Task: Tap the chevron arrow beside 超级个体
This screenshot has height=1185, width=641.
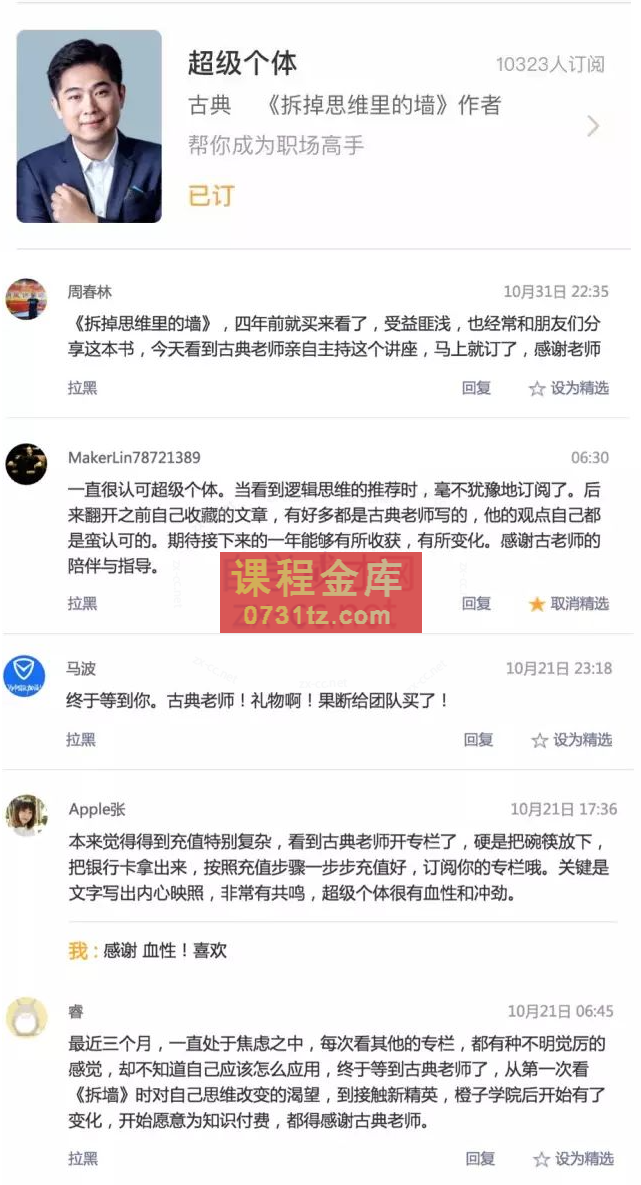Action: 593,126
